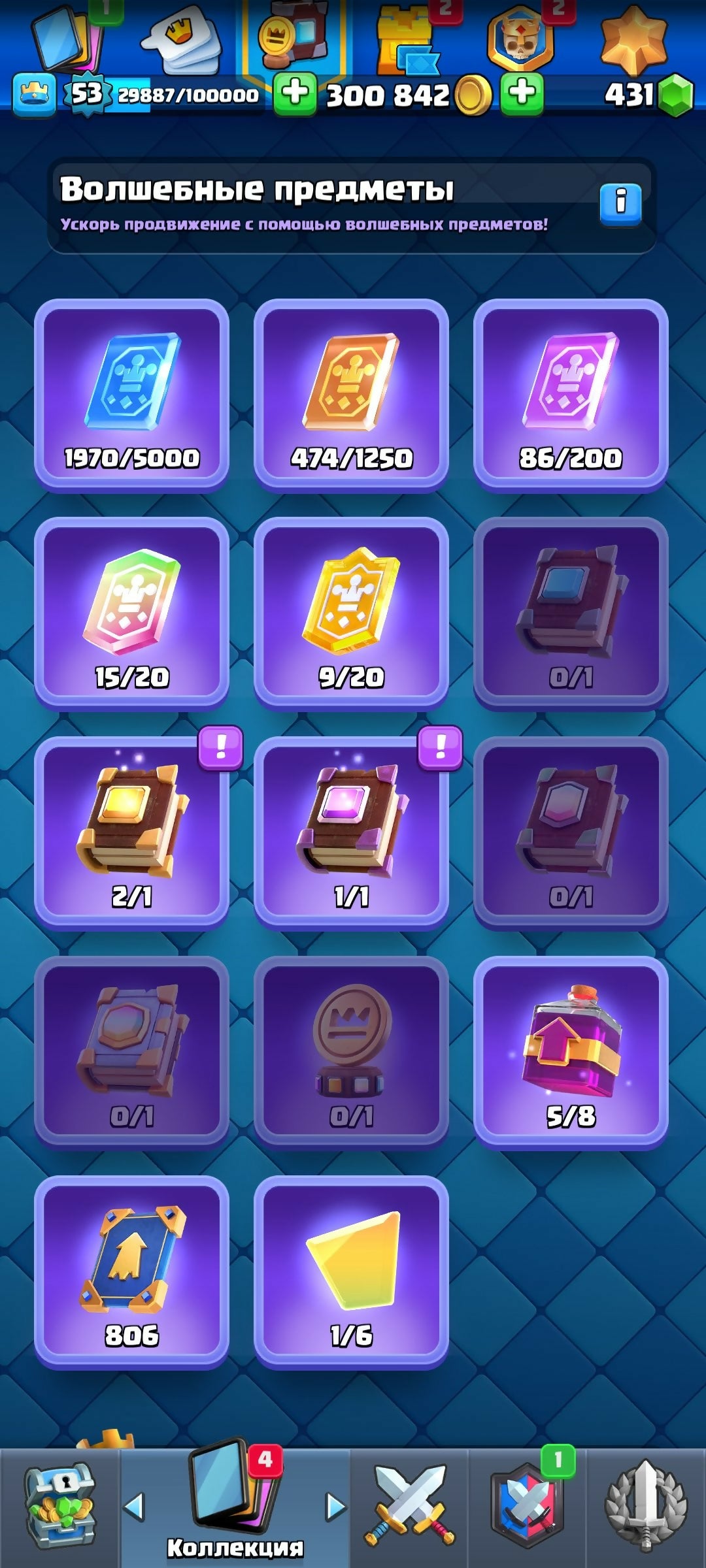Screen dimensions: 706x1568
Task: Open rare wild cards 474/1250 tile
Action: [351, 395]
